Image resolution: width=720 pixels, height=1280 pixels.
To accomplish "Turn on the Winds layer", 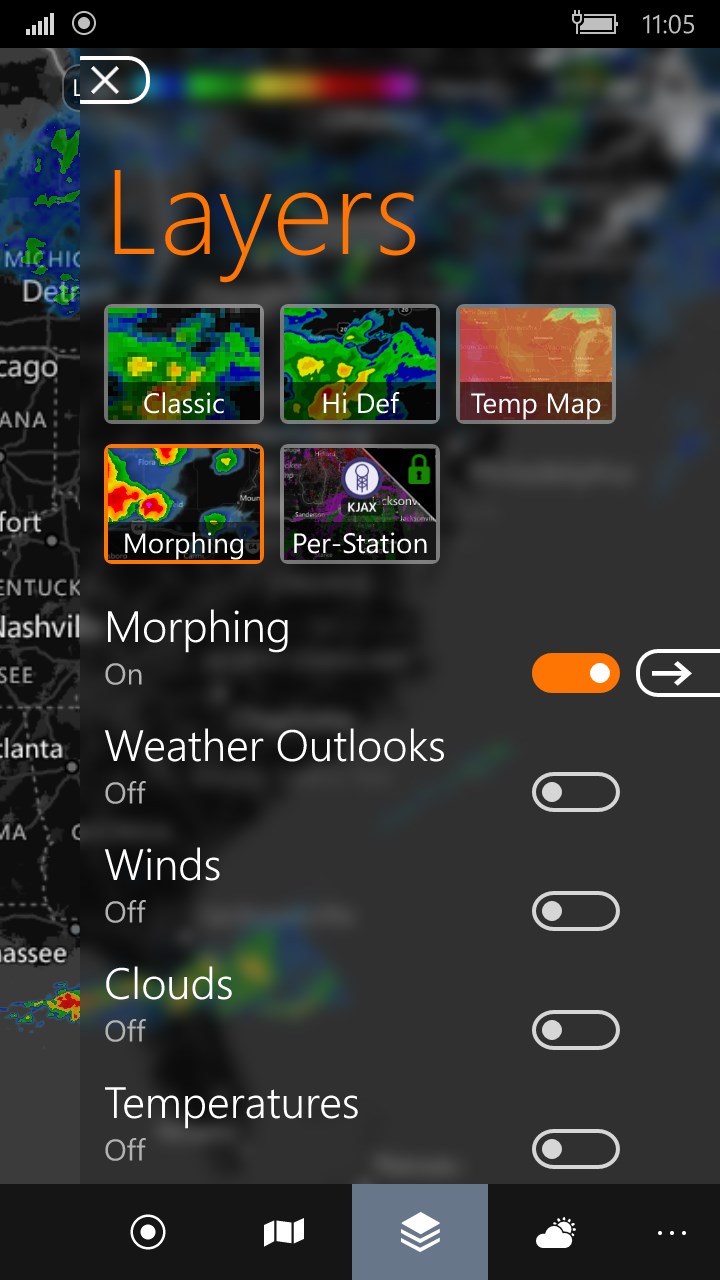I will click(576, 912).
